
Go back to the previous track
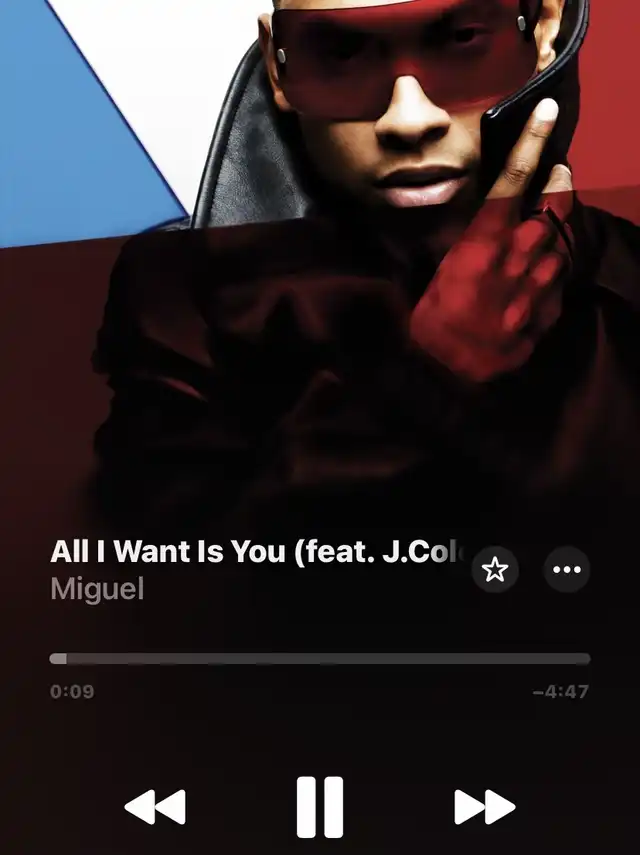coord(155,807)
